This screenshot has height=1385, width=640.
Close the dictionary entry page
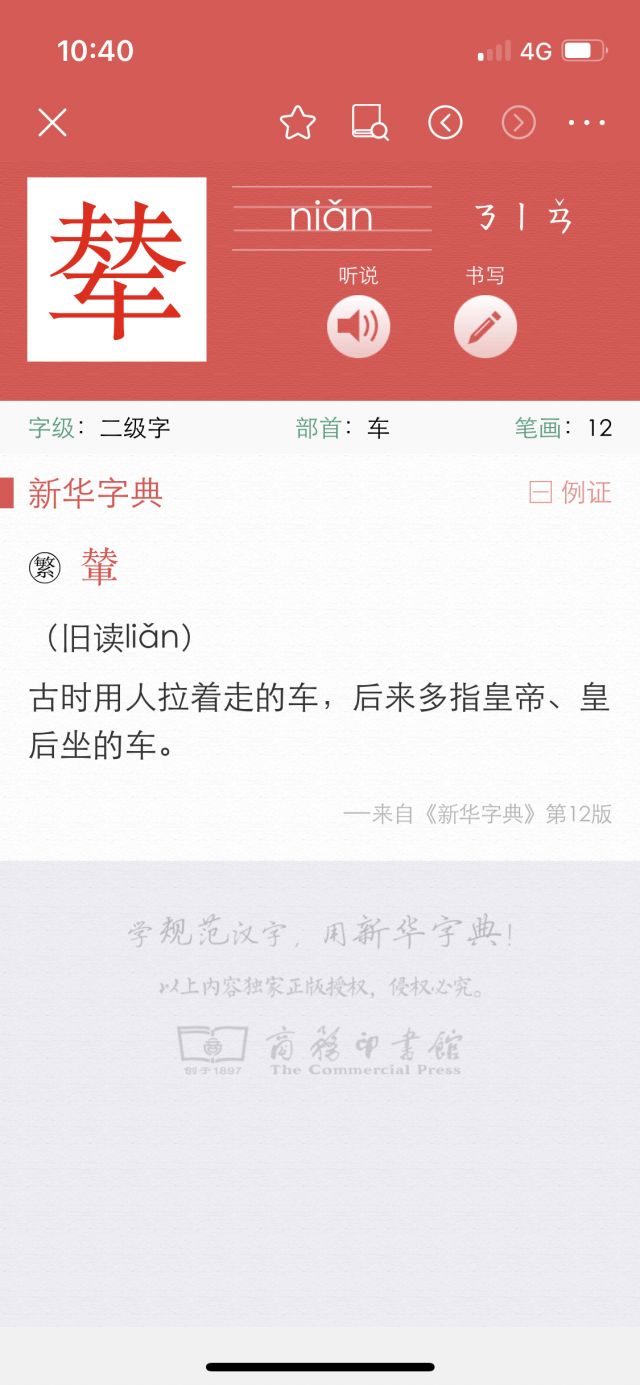point(52,123)
